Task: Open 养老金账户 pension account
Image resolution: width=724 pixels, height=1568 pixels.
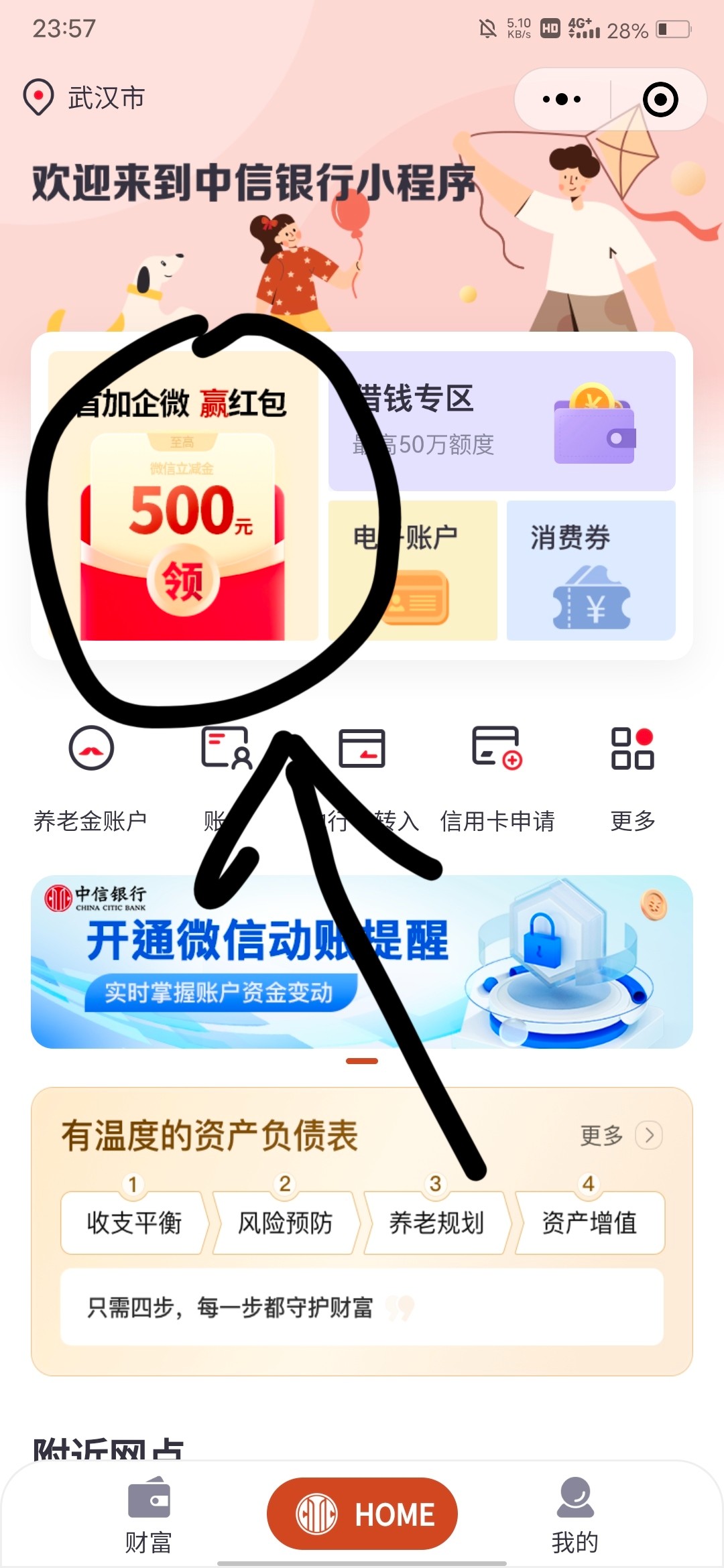Action: point(90,777)
